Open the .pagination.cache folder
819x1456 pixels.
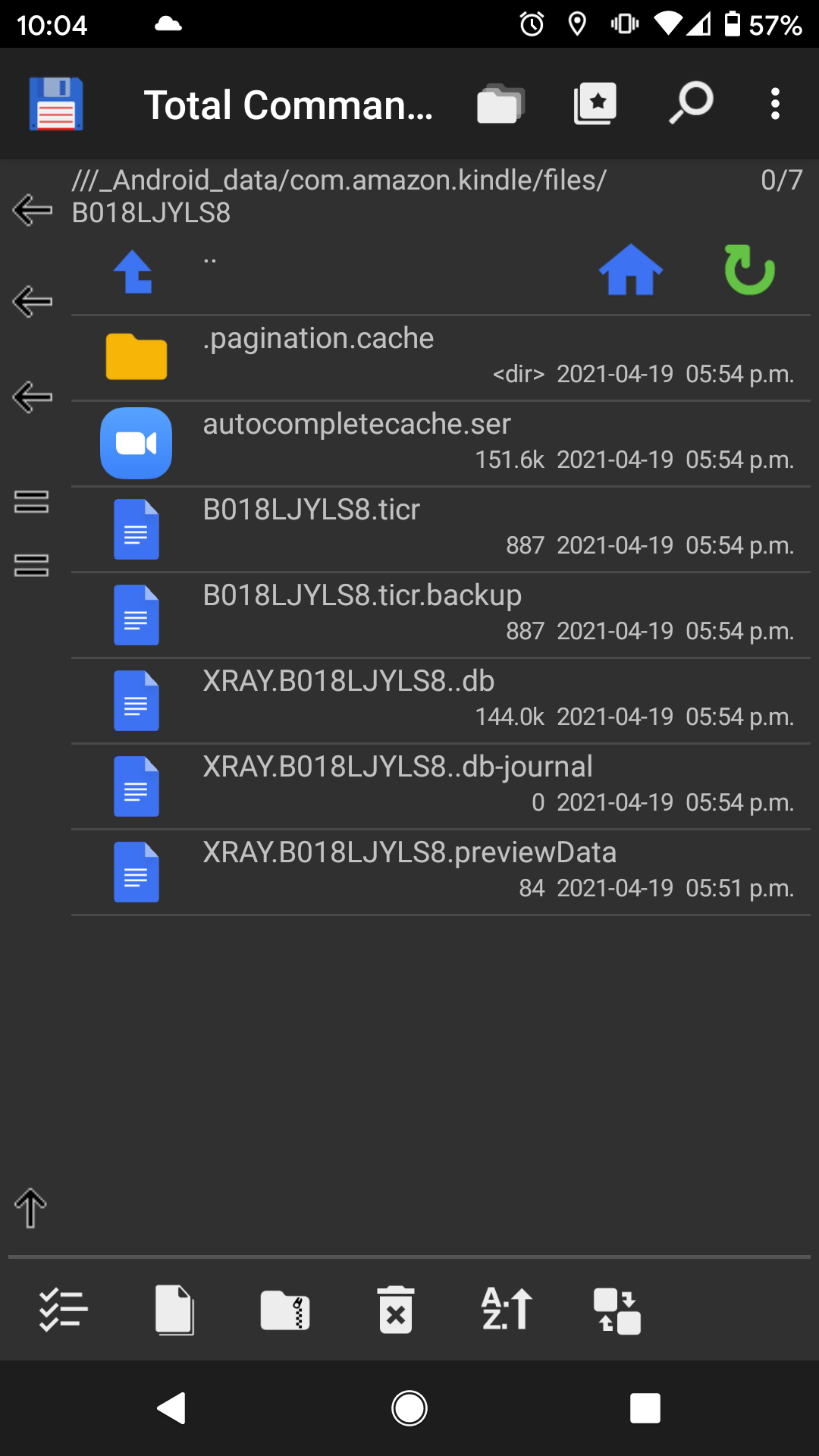(x=441, y=357)
